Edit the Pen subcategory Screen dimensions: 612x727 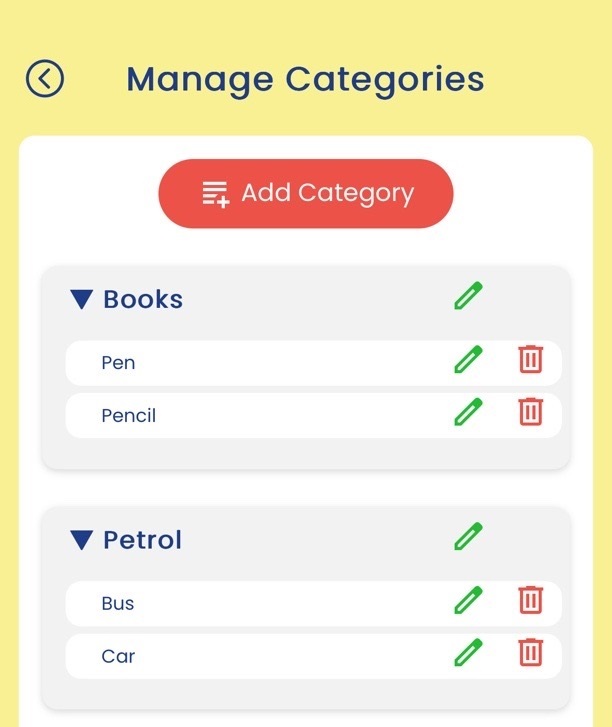click(468, 360)
